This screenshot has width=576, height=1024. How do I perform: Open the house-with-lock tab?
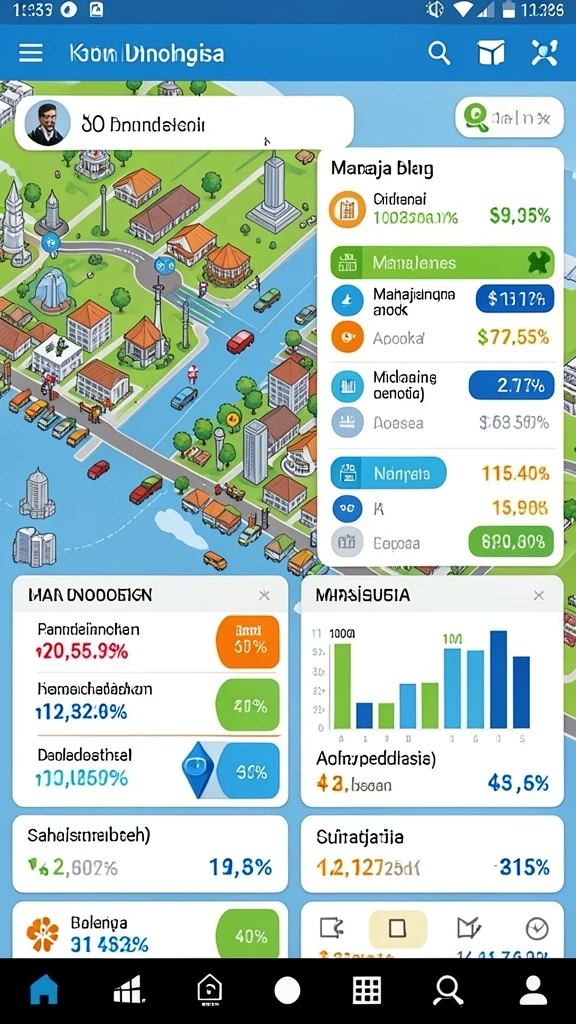[209, 991]
